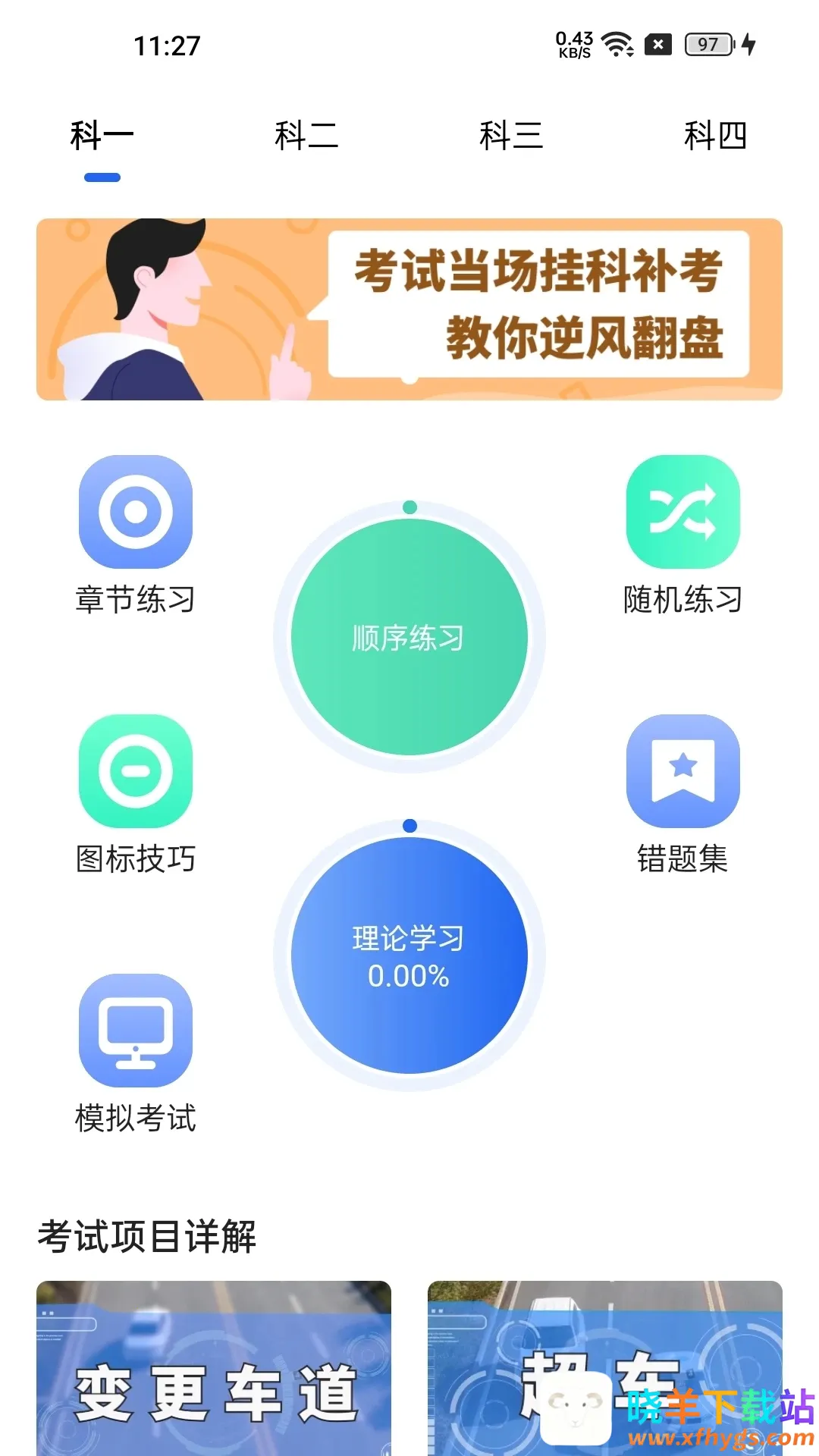Start 顺序练习 sequential practice
The image size is (819, 1456).
(x=409, y=637)
